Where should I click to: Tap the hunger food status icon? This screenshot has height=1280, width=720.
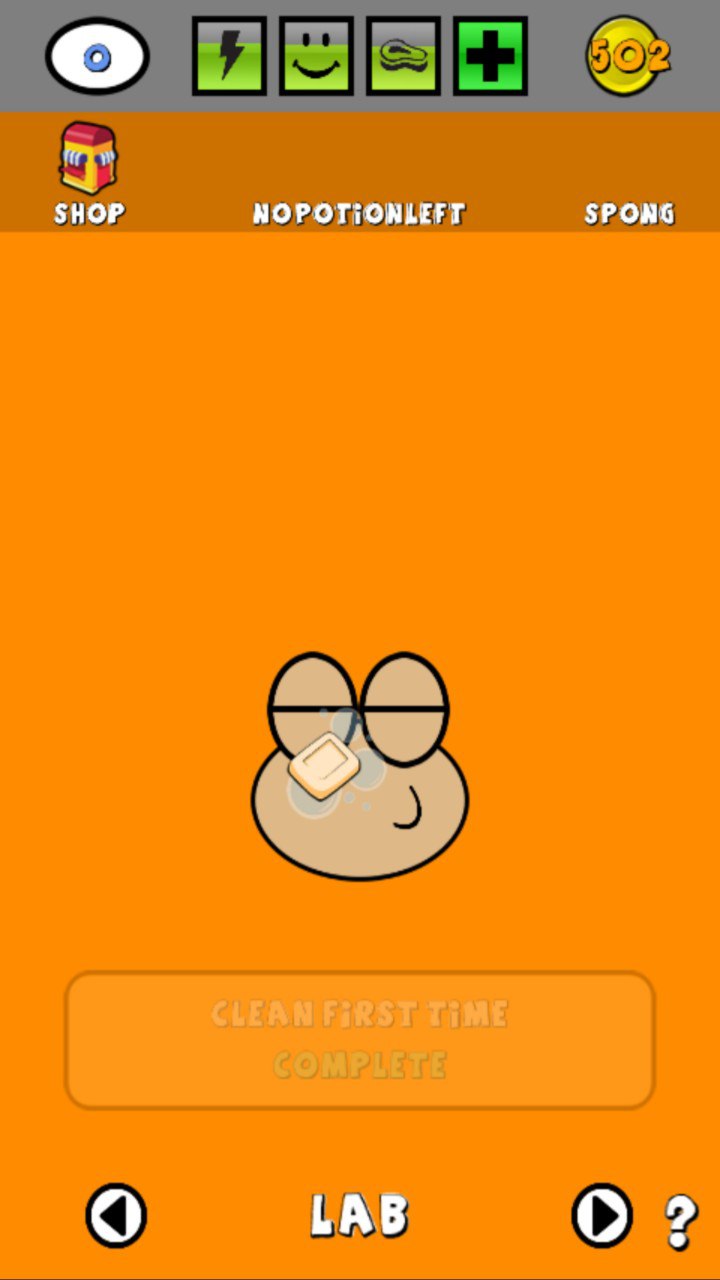click(403, 56)
